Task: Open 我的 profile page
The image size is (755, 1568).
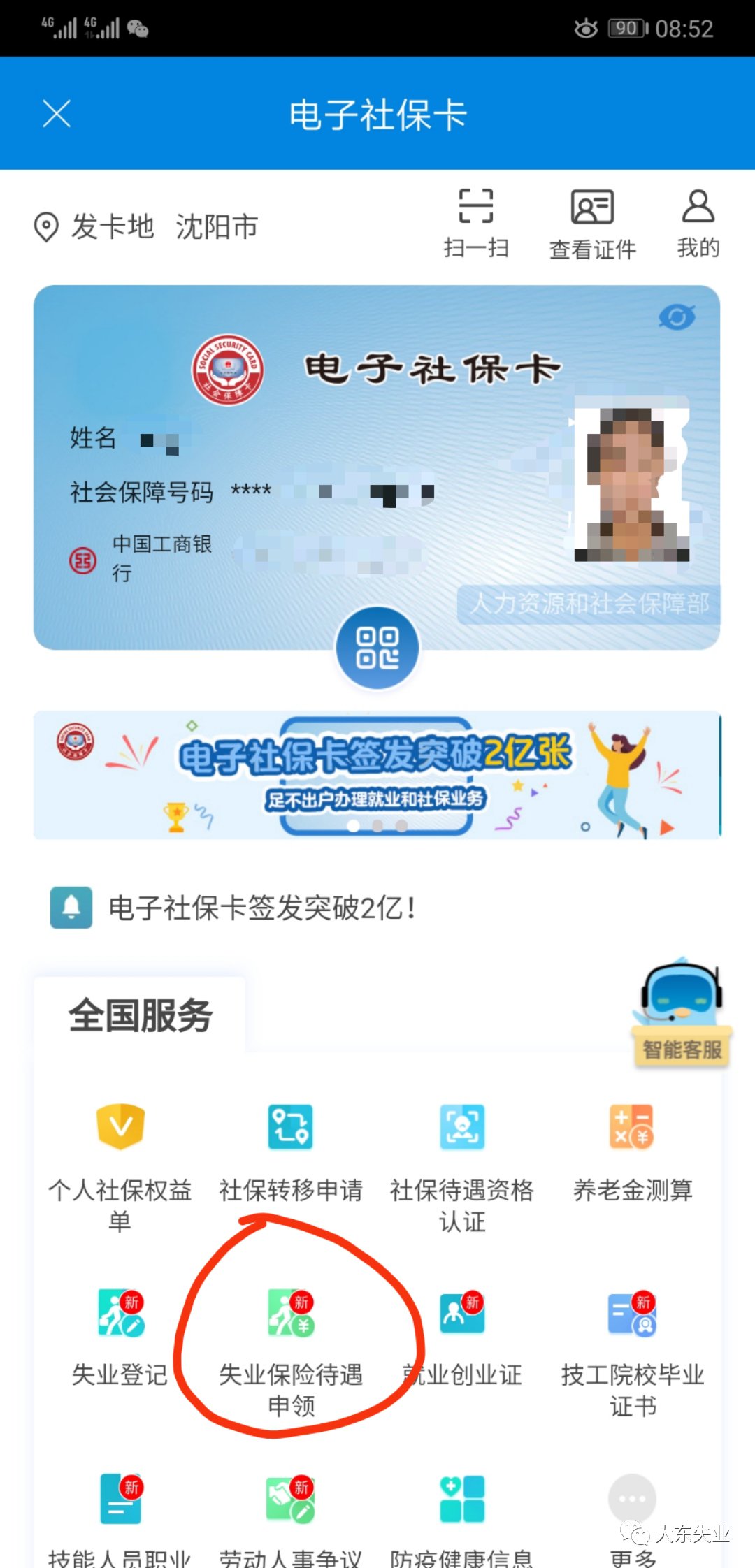Action: tap(698, 222)
